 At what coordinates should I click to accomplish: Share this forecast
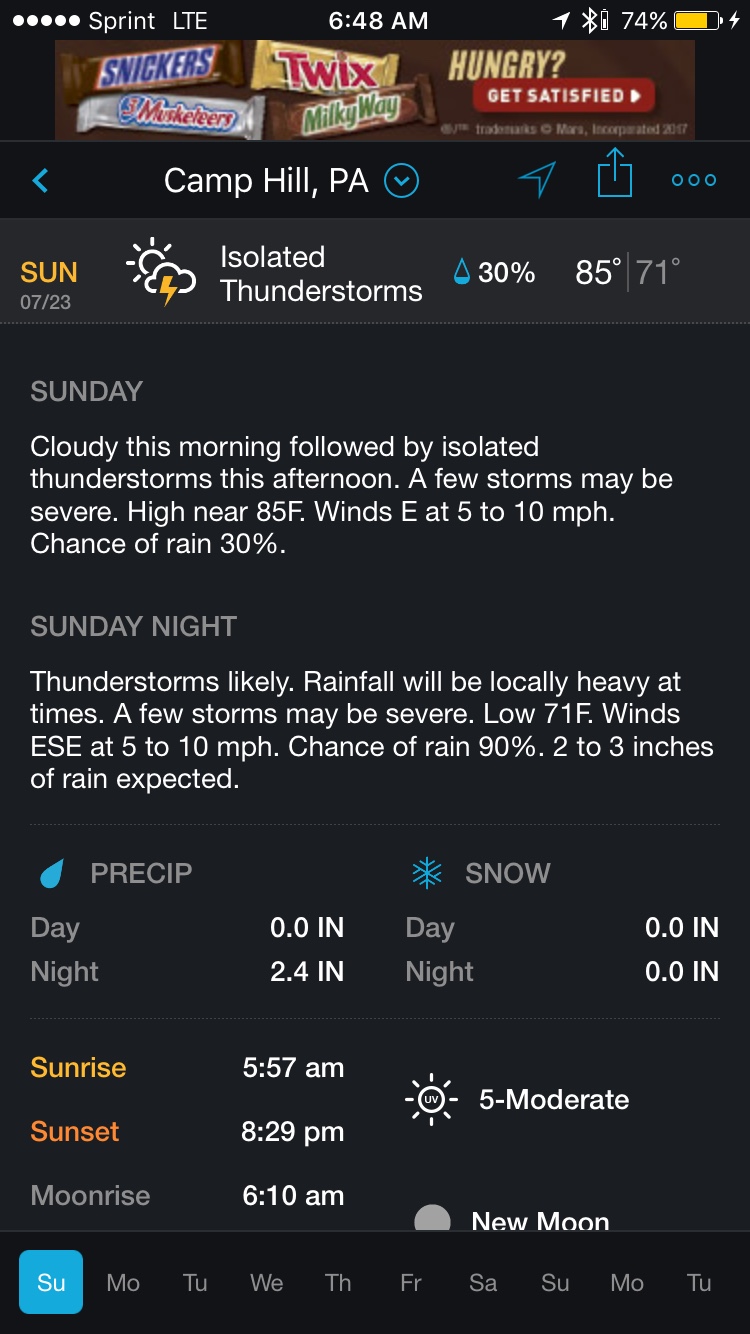coord(615,174)
